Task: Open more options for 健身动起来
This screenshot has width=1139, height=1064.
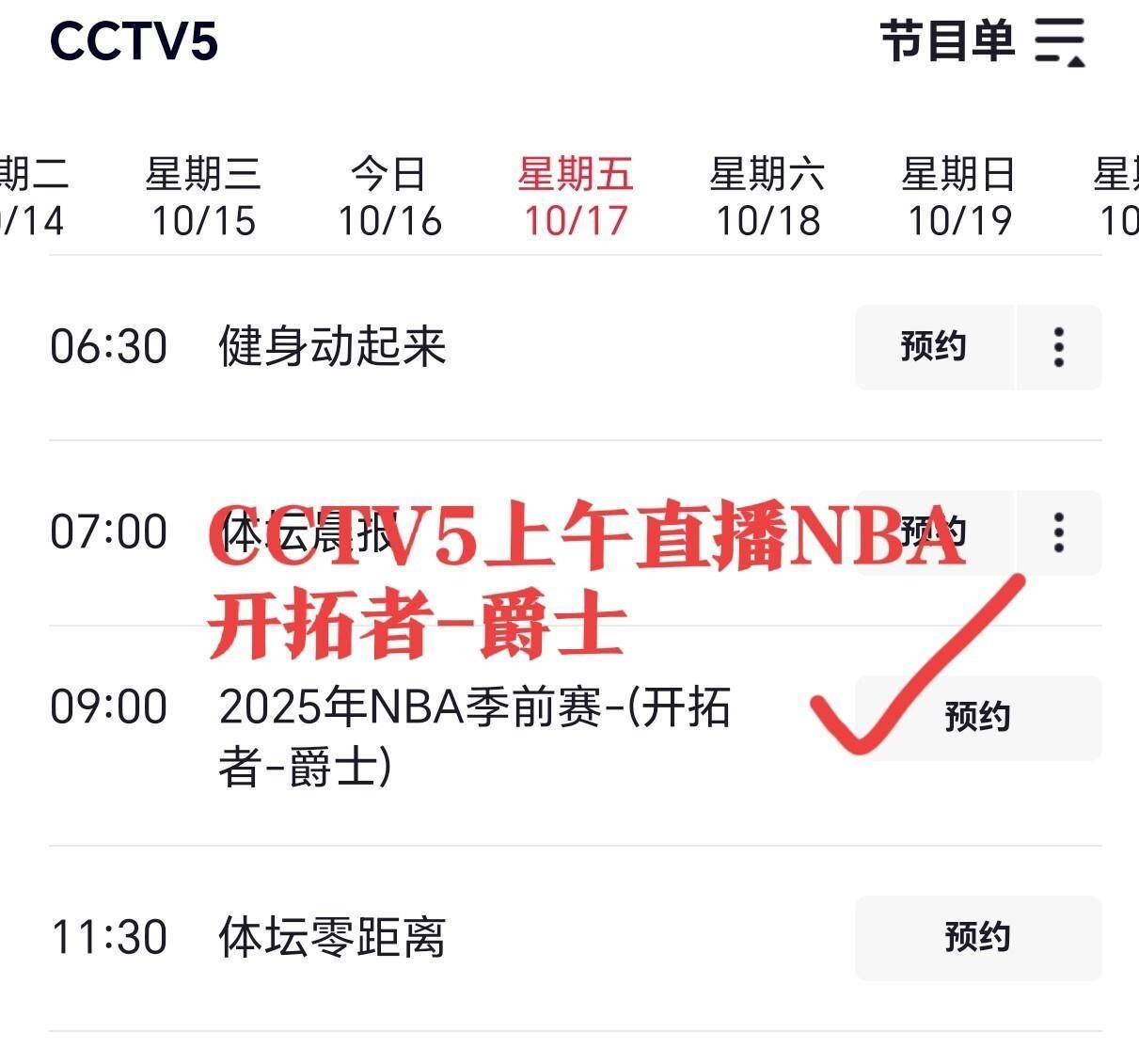Action: pyautogui.click(x=1059, y=347)
